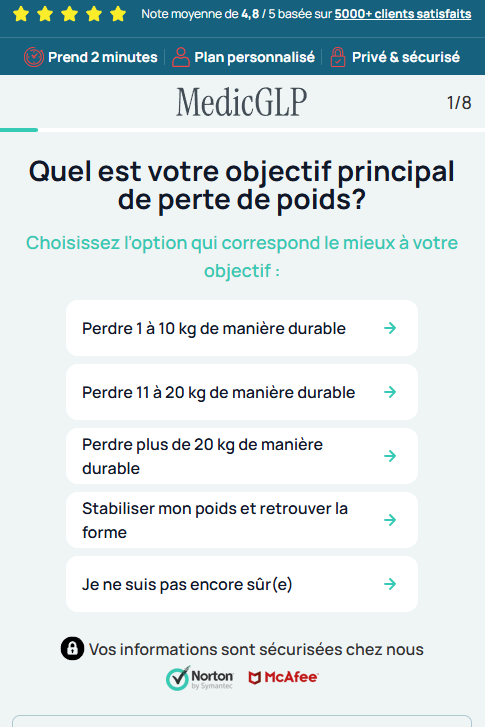Select Stabiliser mon poids et retrouver la forme
This screenshot has width=485, height=727.
(242, 520)
